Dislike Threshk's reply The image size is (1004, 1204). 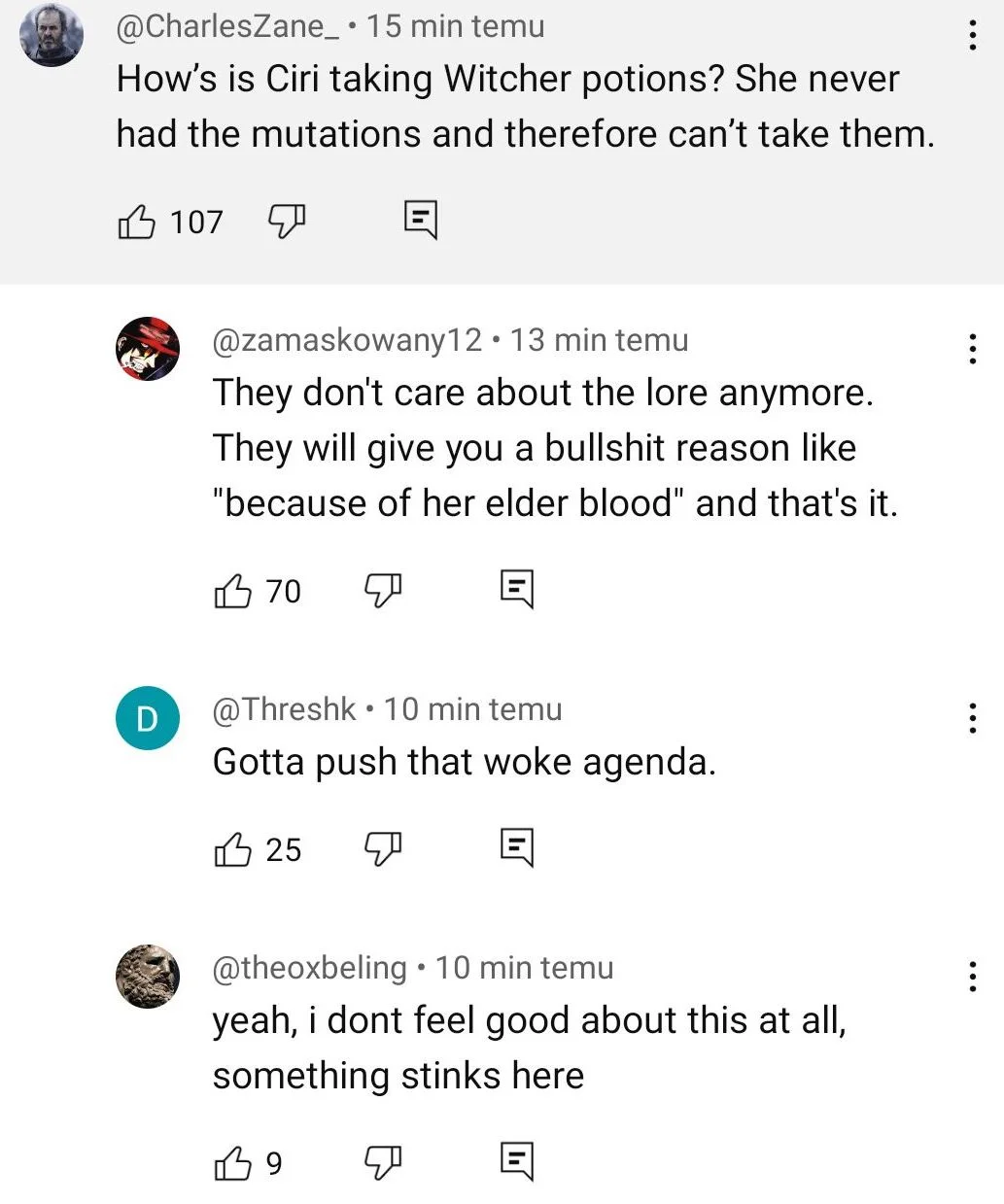pos(382,849)
